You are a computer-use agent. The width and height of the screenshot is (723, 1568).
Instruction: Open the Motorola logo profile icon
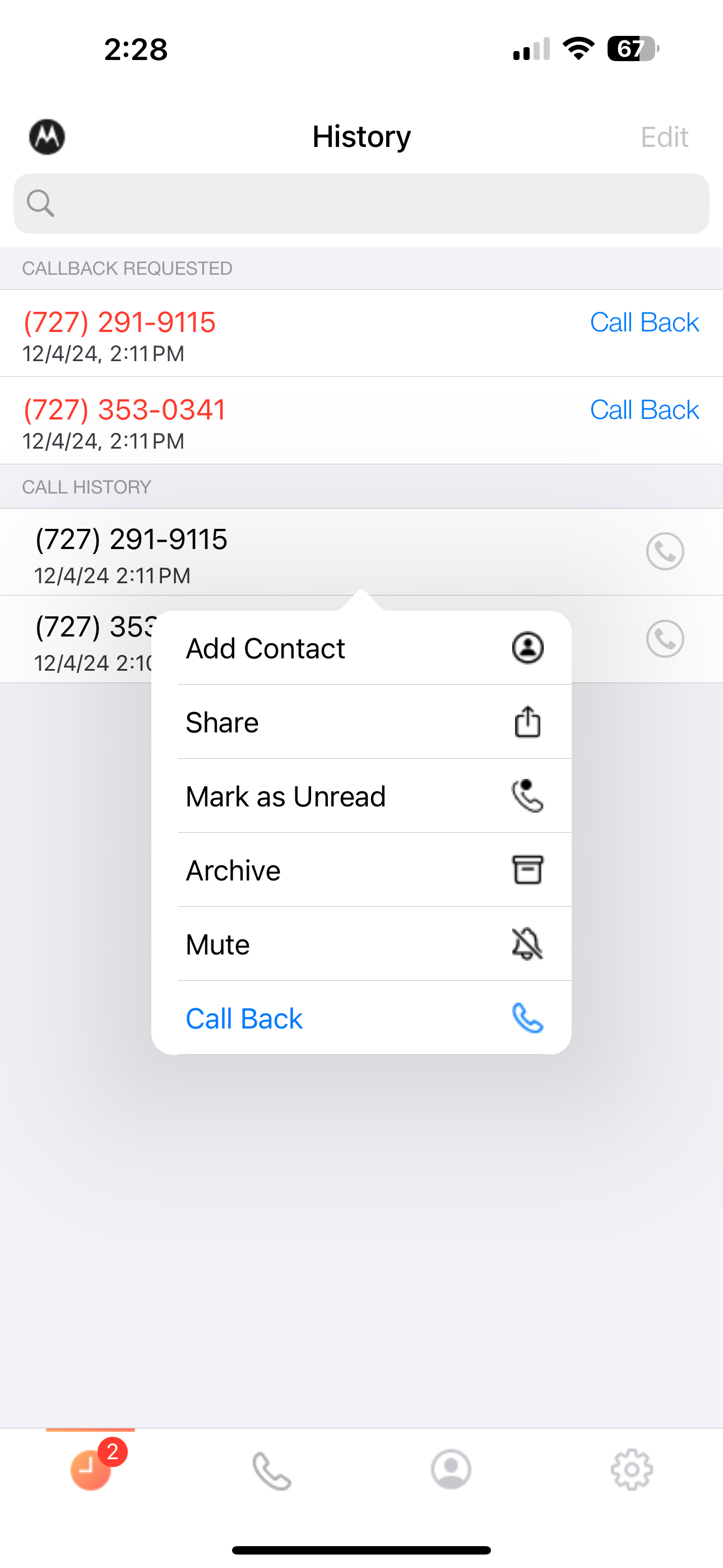[x=48, y=137]
